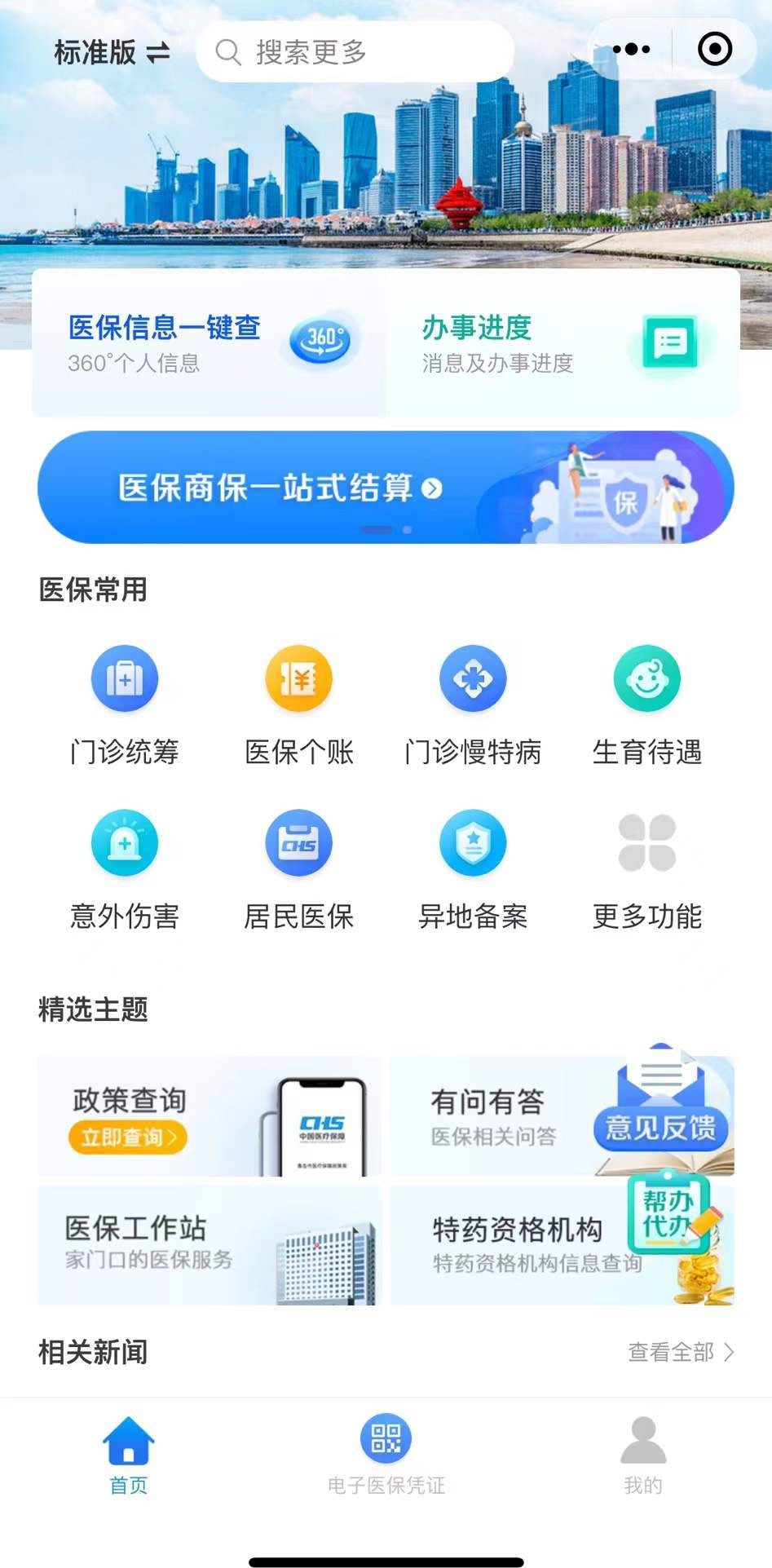Screen dimensions: 772x1568
Task: Open 医保信息一键查 card
Action: [209, 343]
